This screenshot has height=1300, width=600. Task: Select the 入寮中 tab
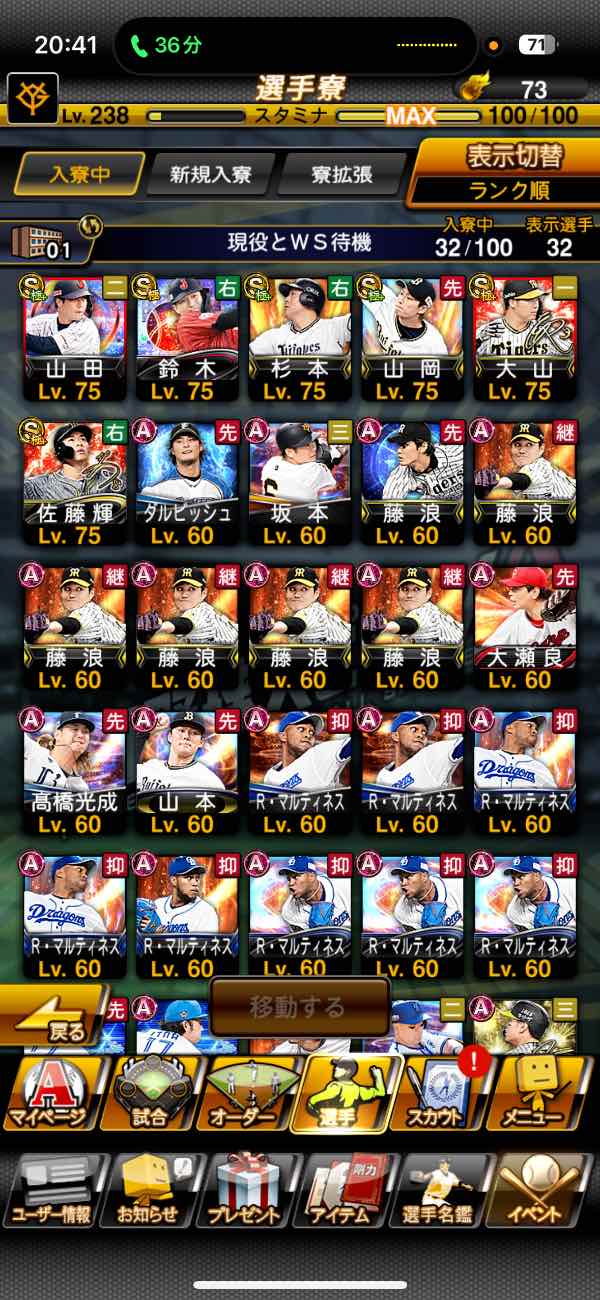(77, 175)
